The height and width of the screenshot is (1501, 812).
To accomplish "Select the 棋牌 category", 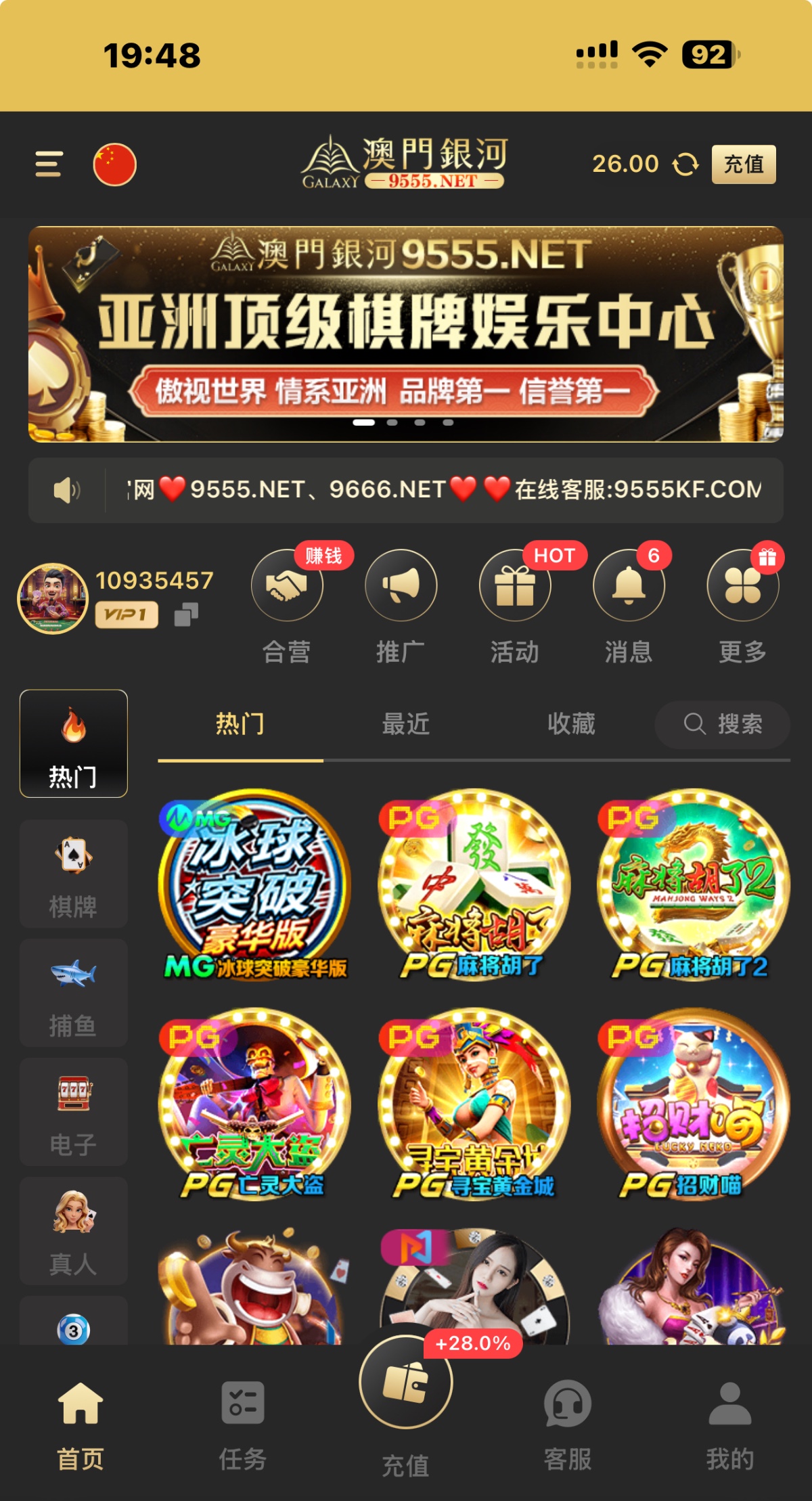I will (73, 874).
